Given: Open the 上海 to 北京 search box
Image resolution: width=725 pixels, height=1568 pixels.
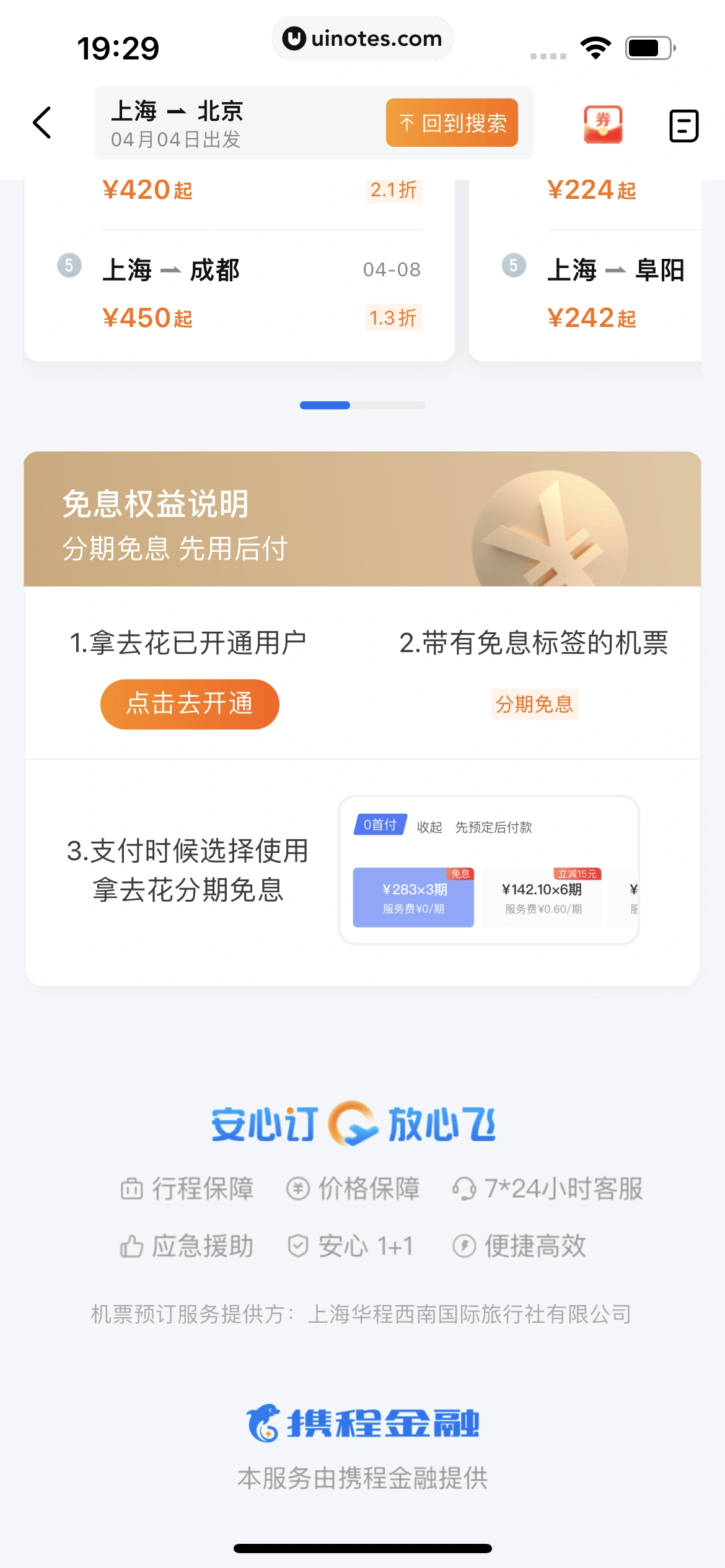Looking at the screenshot, I should [235, 123].
